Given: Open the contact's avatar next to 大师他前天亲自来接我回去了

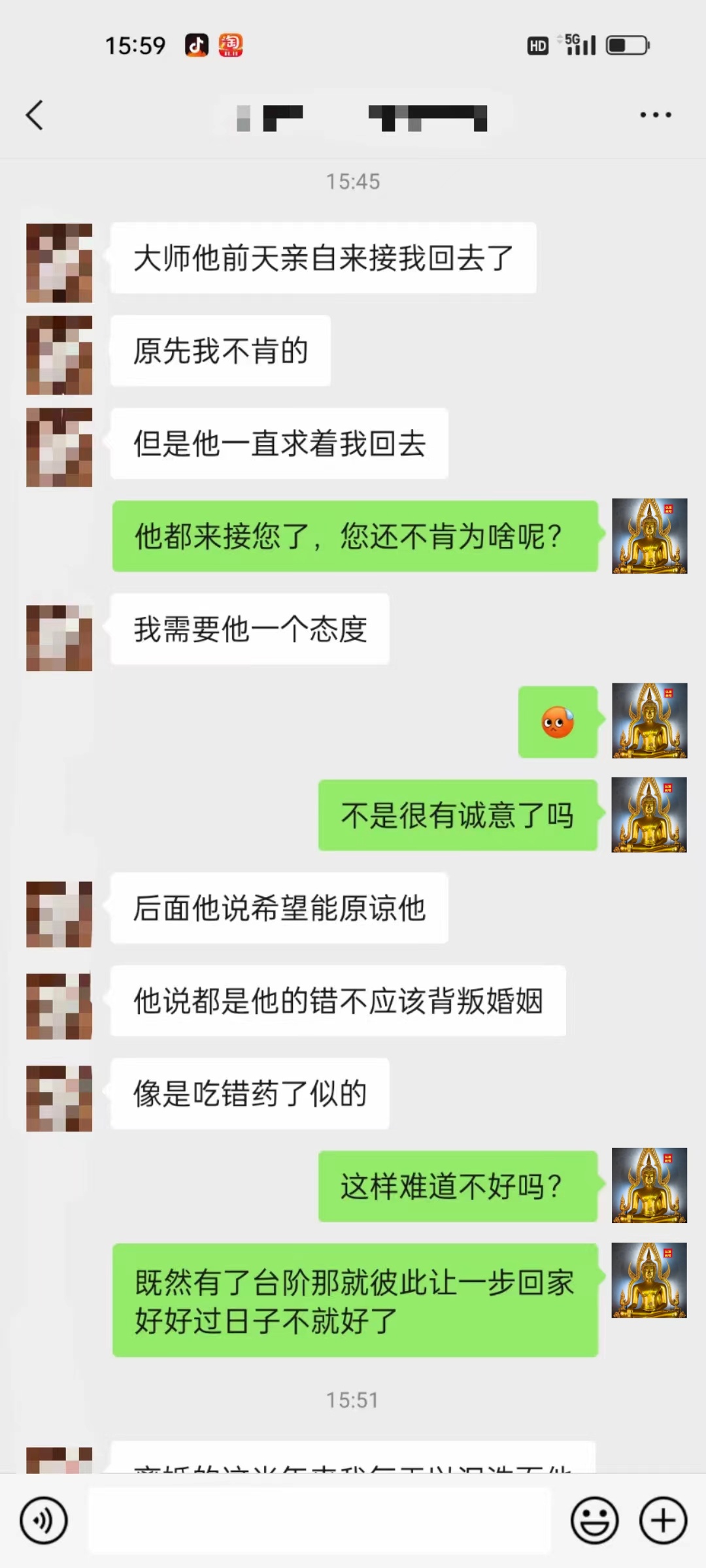Looking at the screenshot, I should click(x=59, y=258).
